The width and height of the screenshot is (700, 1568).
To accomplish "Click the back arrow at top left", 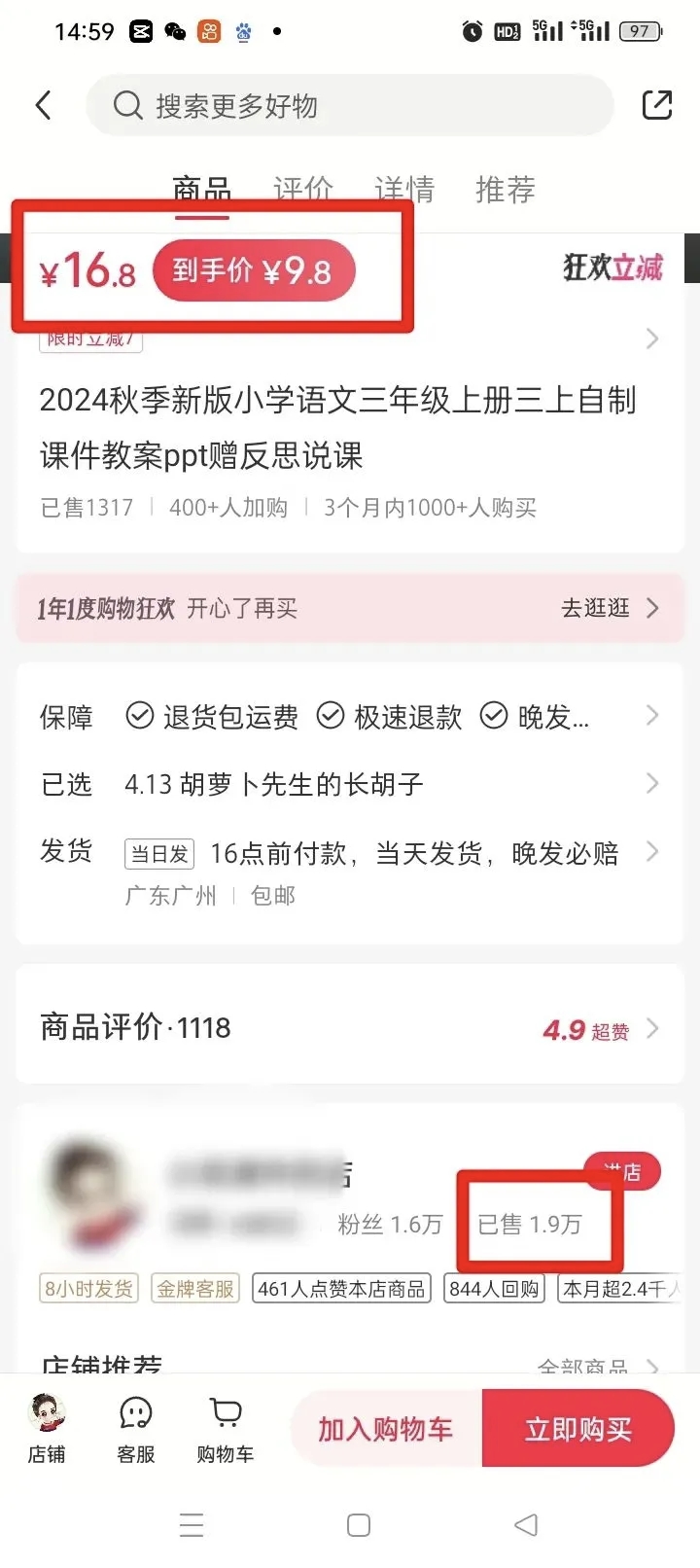I will click(44, 105).
